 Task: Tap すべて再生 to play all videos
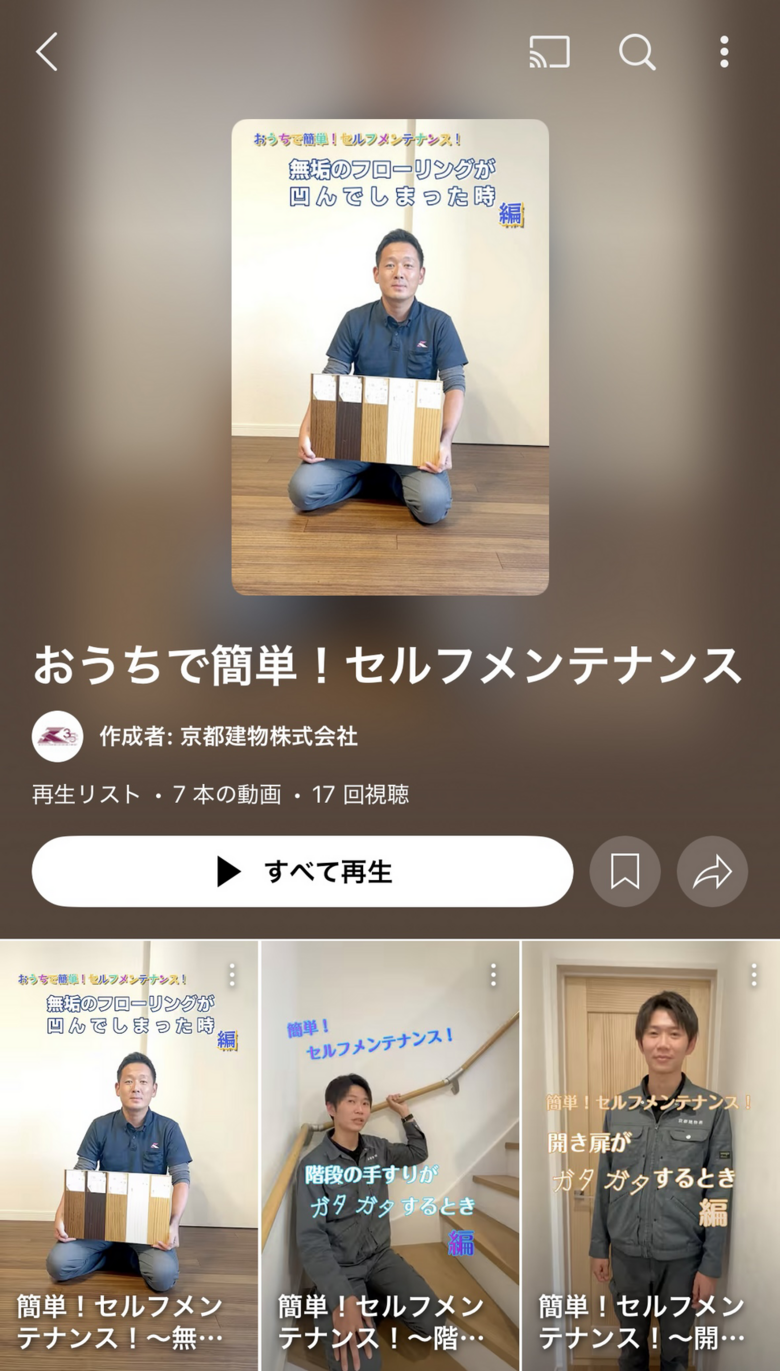[x=302, y=872]
